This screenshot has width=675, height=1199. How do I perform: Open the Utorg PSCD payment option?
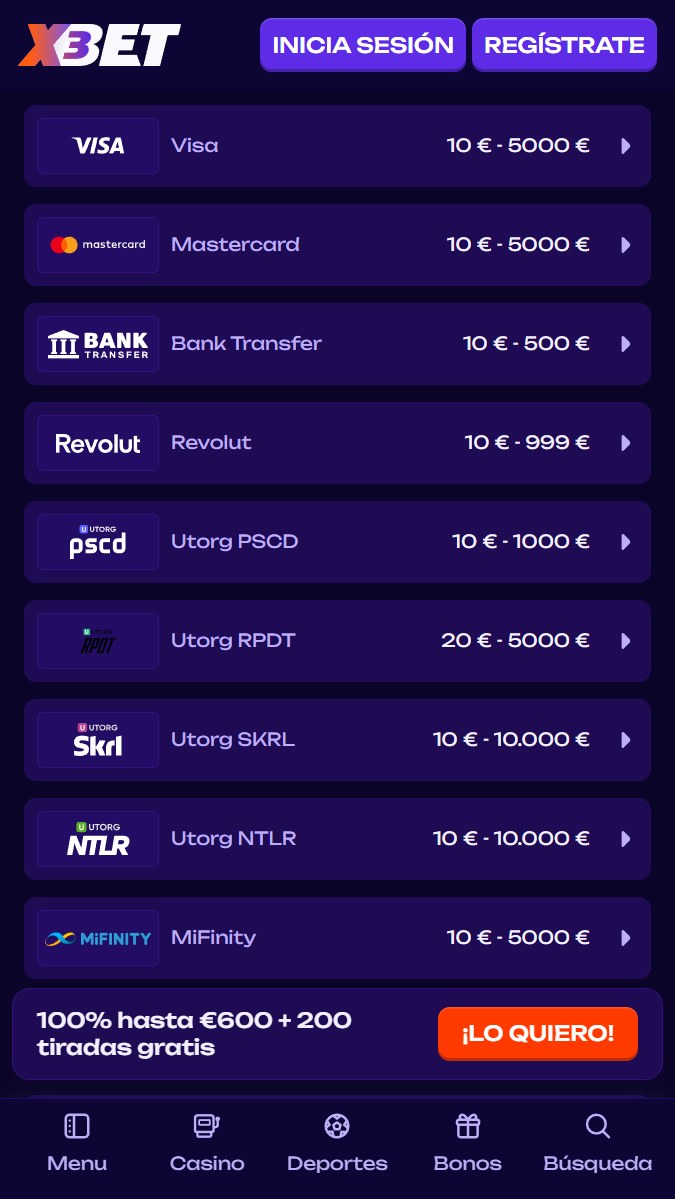[337, 542]
